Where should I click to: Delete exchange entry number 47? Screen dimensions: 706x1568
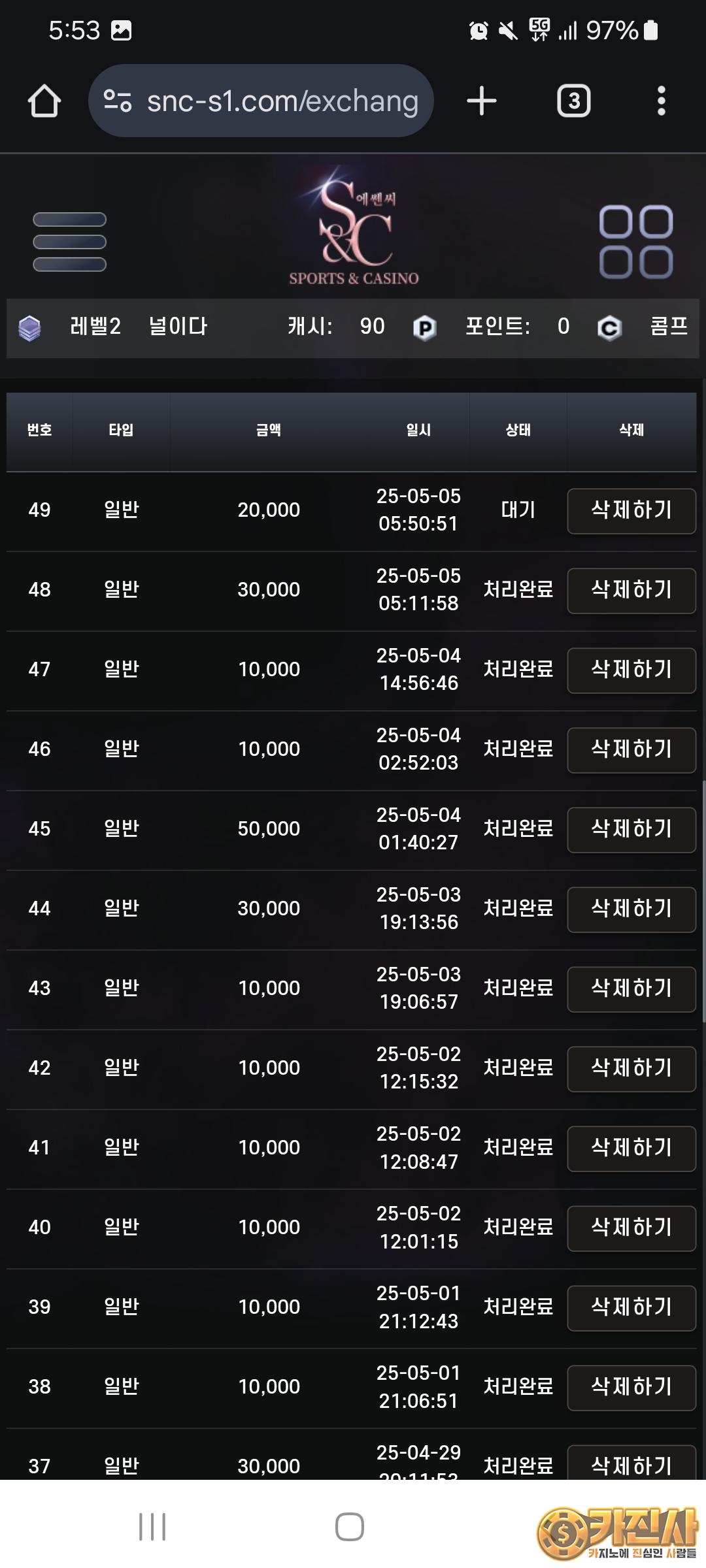pos(631,670)
